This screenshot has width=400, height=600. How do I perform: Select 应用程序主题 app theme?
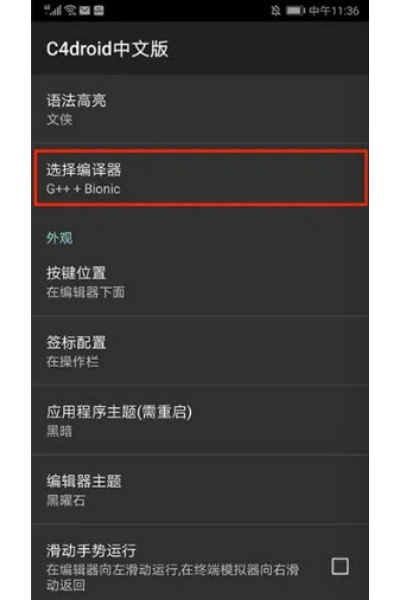(x=200, y=421)
